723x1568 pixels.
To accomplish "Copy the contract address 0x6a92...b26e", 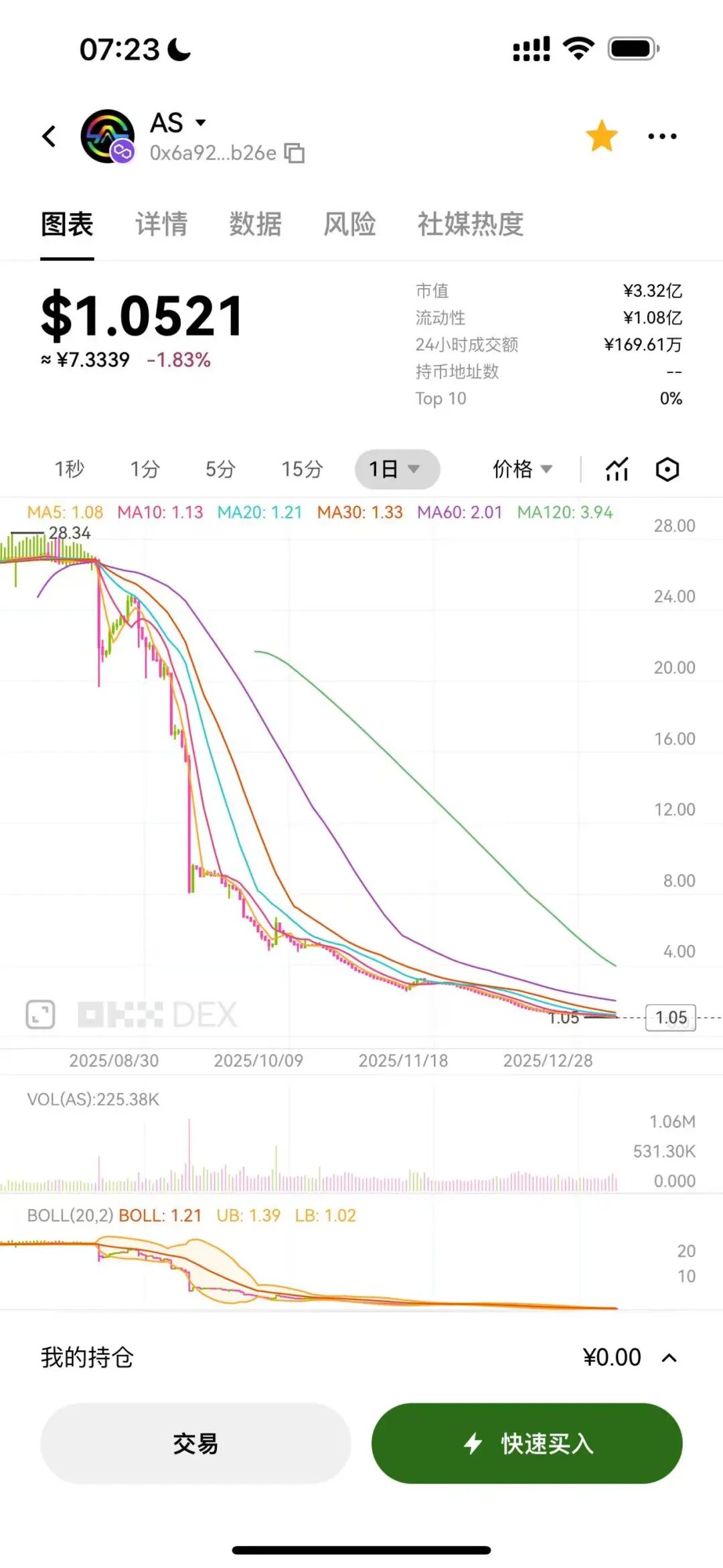I will [x=295, y=153].
